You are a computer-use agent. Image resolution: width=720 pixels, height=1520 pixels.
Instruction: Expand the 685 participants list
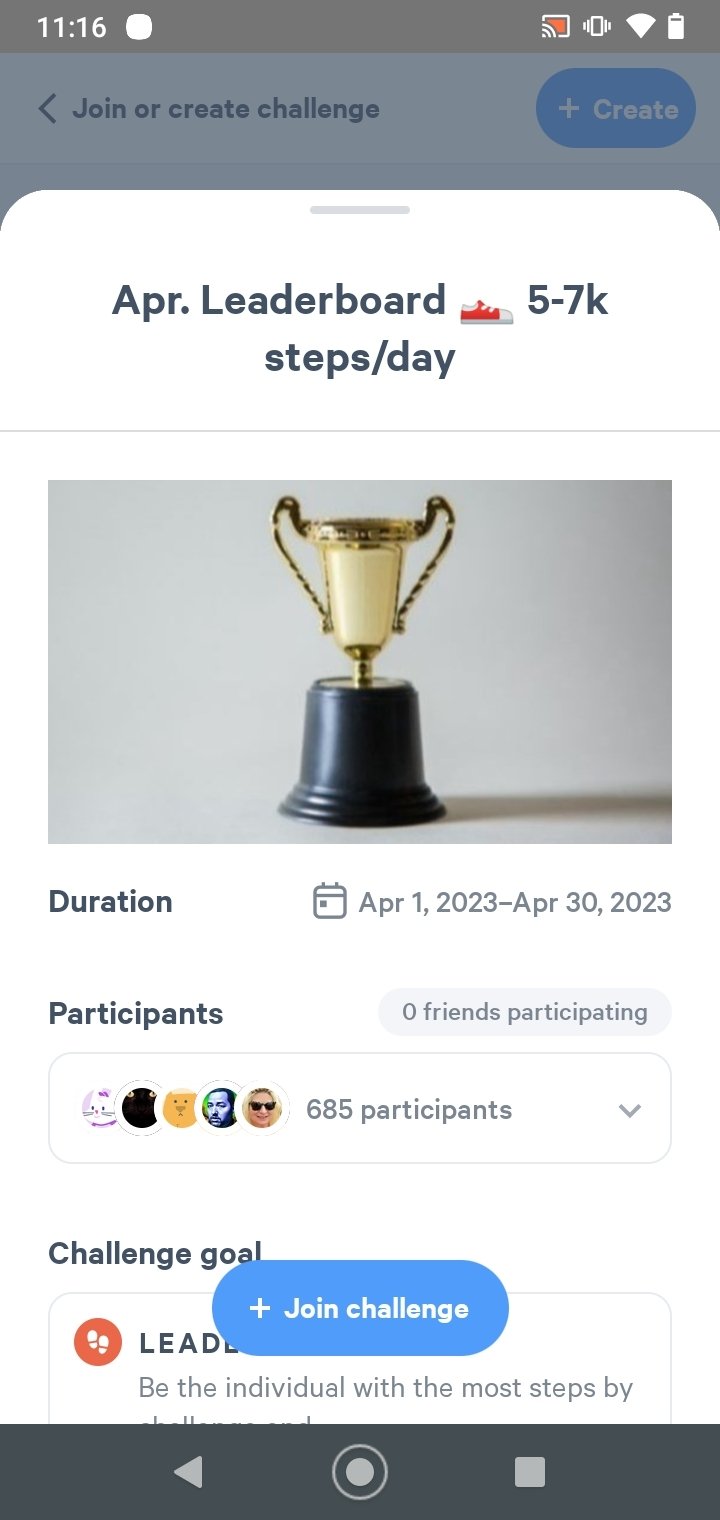(629, 1109)
